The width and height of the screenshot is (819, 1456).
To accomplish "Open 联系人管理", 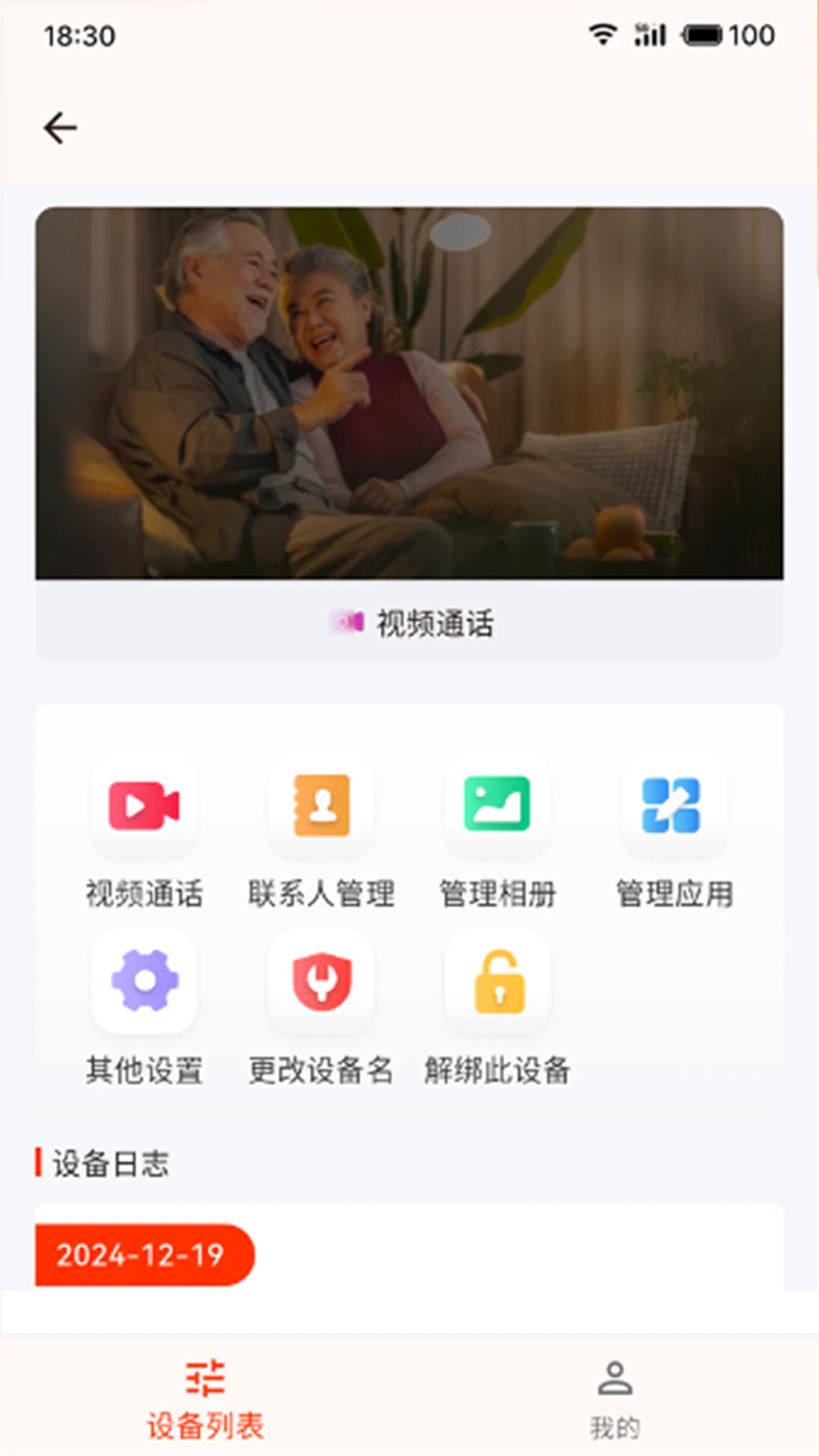I will [x=322, y=806].
